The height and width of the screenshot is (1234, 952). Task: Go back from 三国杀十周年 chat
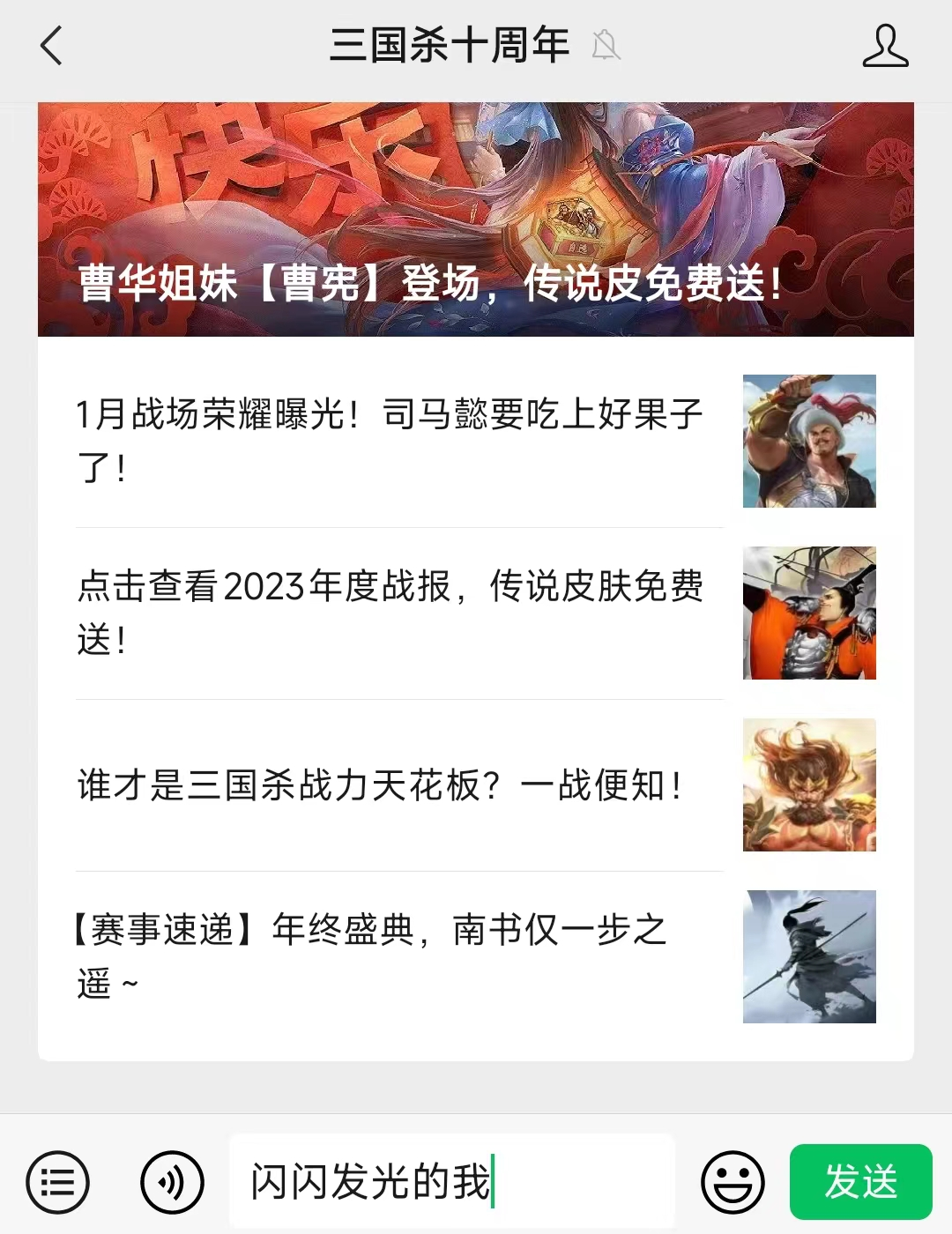[51, 46]
